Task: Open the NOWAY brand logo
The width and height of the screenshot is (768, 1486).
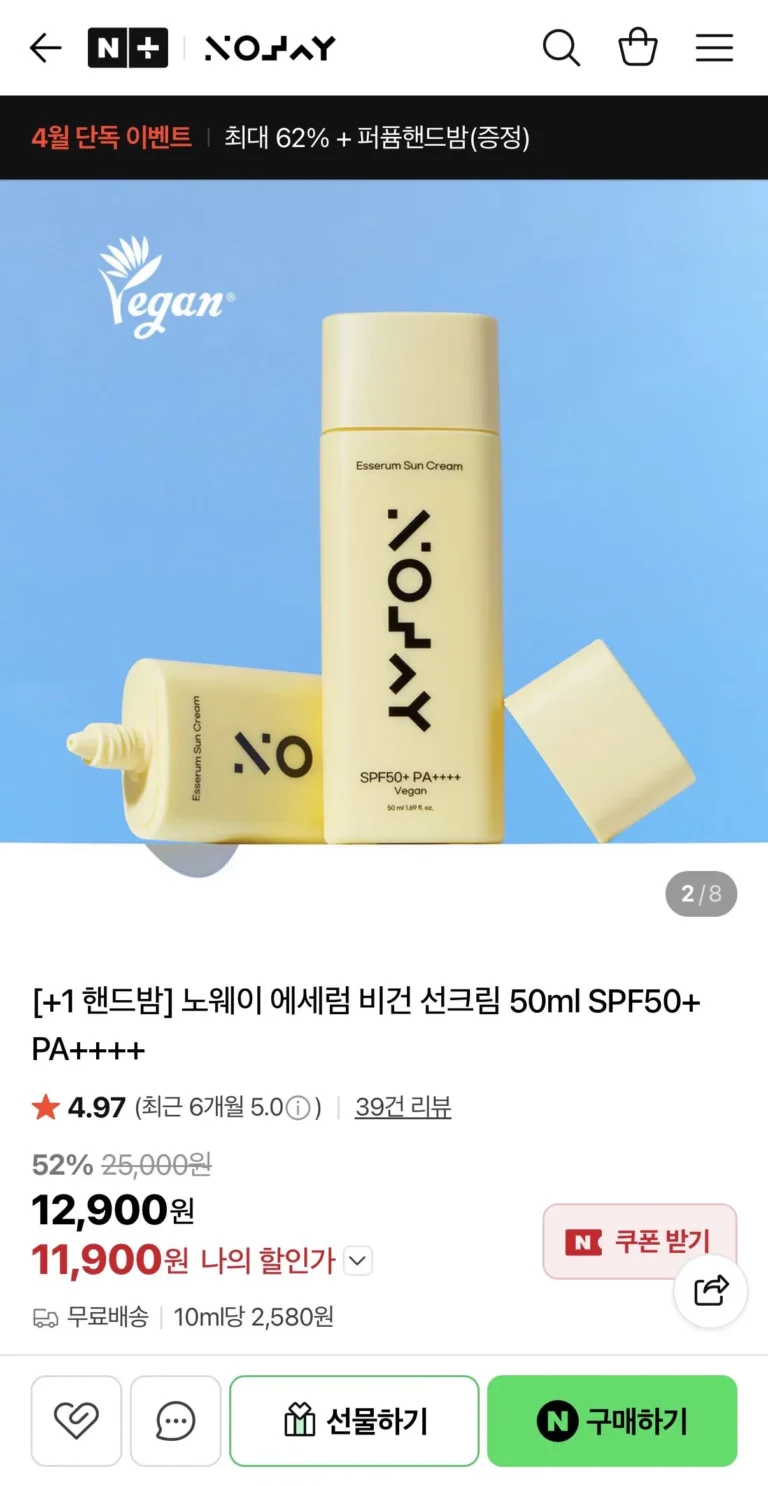Action: point(270,48)
